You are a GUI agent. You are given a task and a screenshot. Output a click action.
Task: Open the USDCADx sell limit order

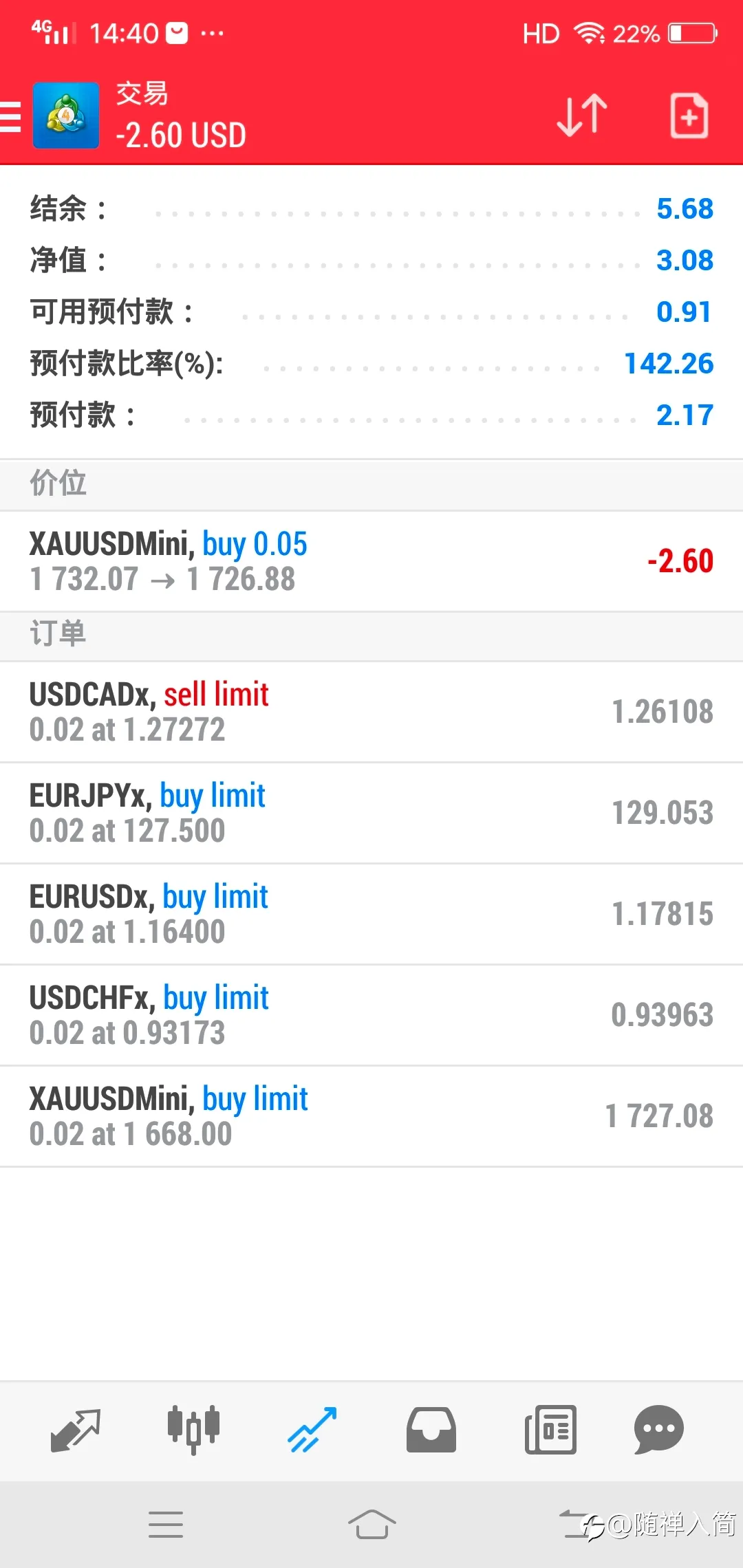point(371,712)
